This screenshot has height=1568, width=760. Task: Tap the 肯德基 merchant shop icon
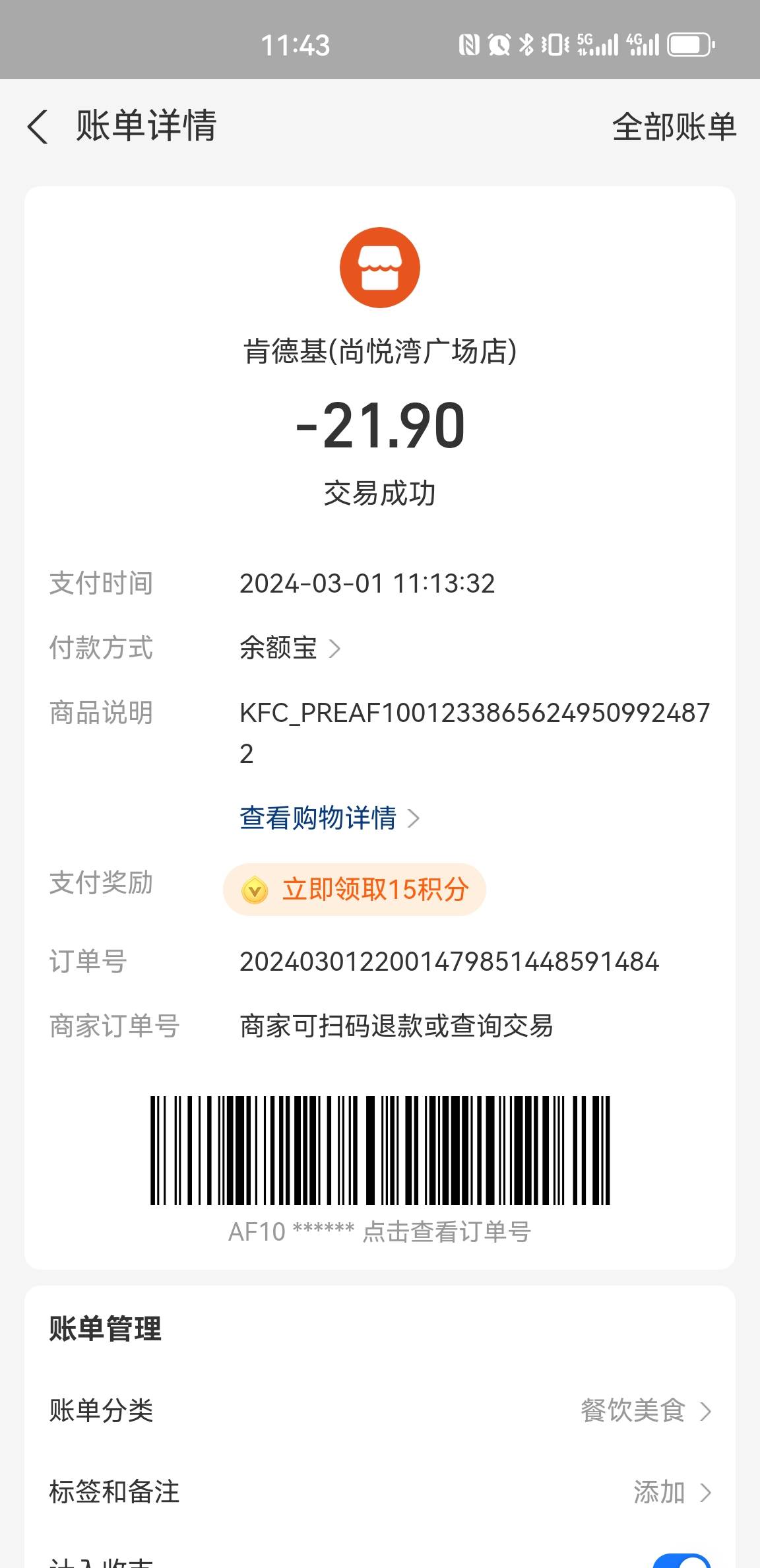click(380, 267)
